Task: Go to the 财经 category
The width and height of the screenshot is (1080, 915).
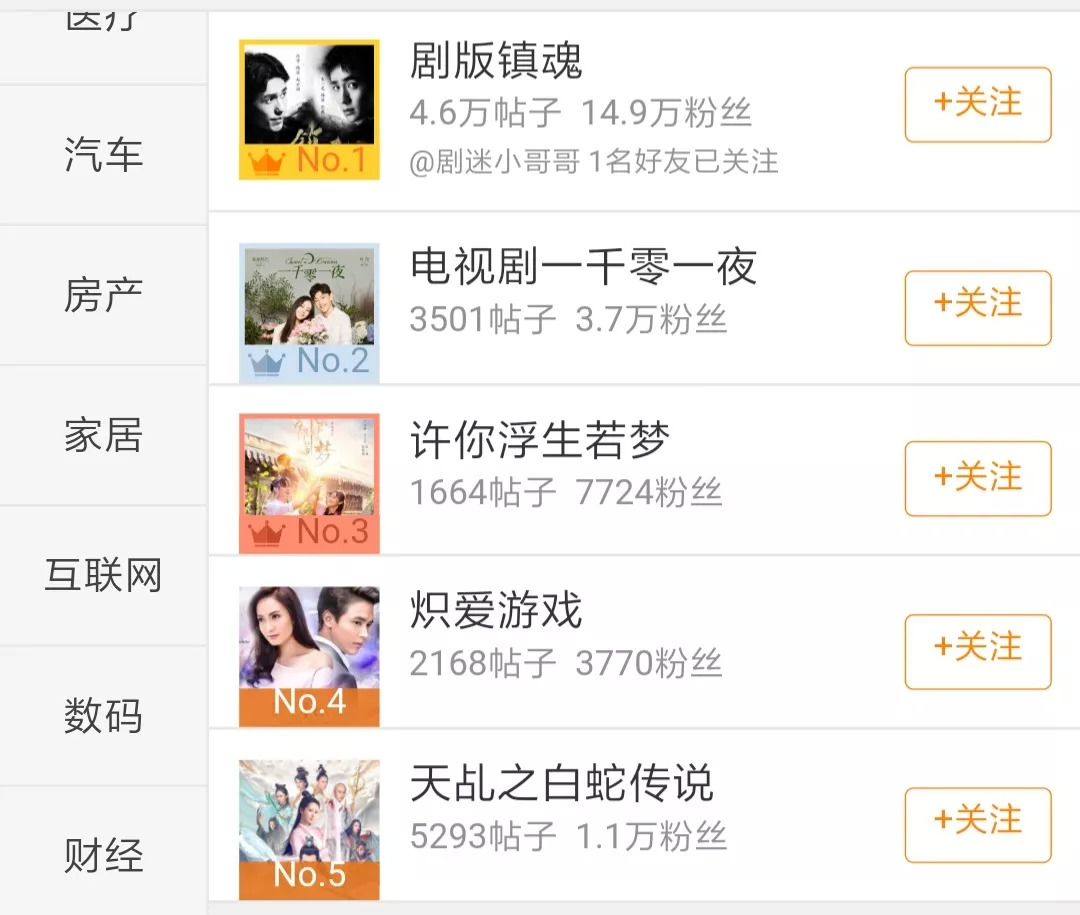Action: coord(103,857)
